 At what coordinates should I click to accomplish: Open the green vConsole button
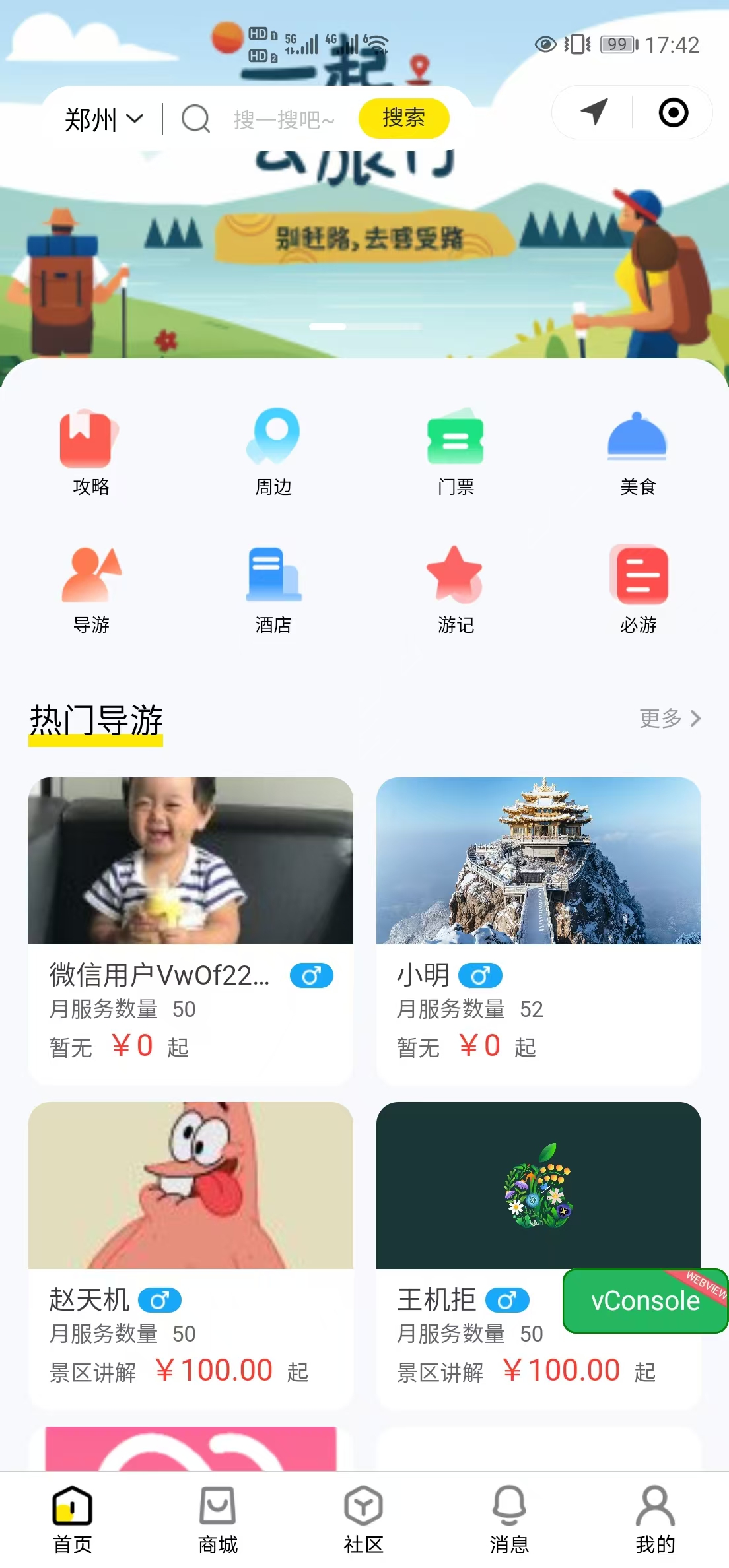click(x=644, y=1301)
